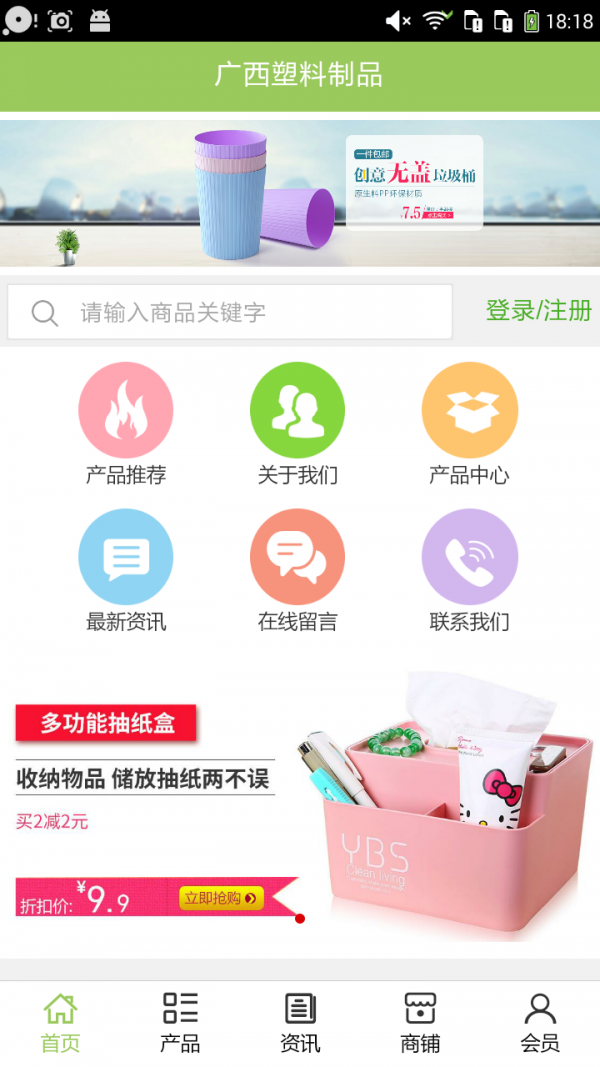Open 在线留言 message board

pyautogui.click(x=297, y=558)
